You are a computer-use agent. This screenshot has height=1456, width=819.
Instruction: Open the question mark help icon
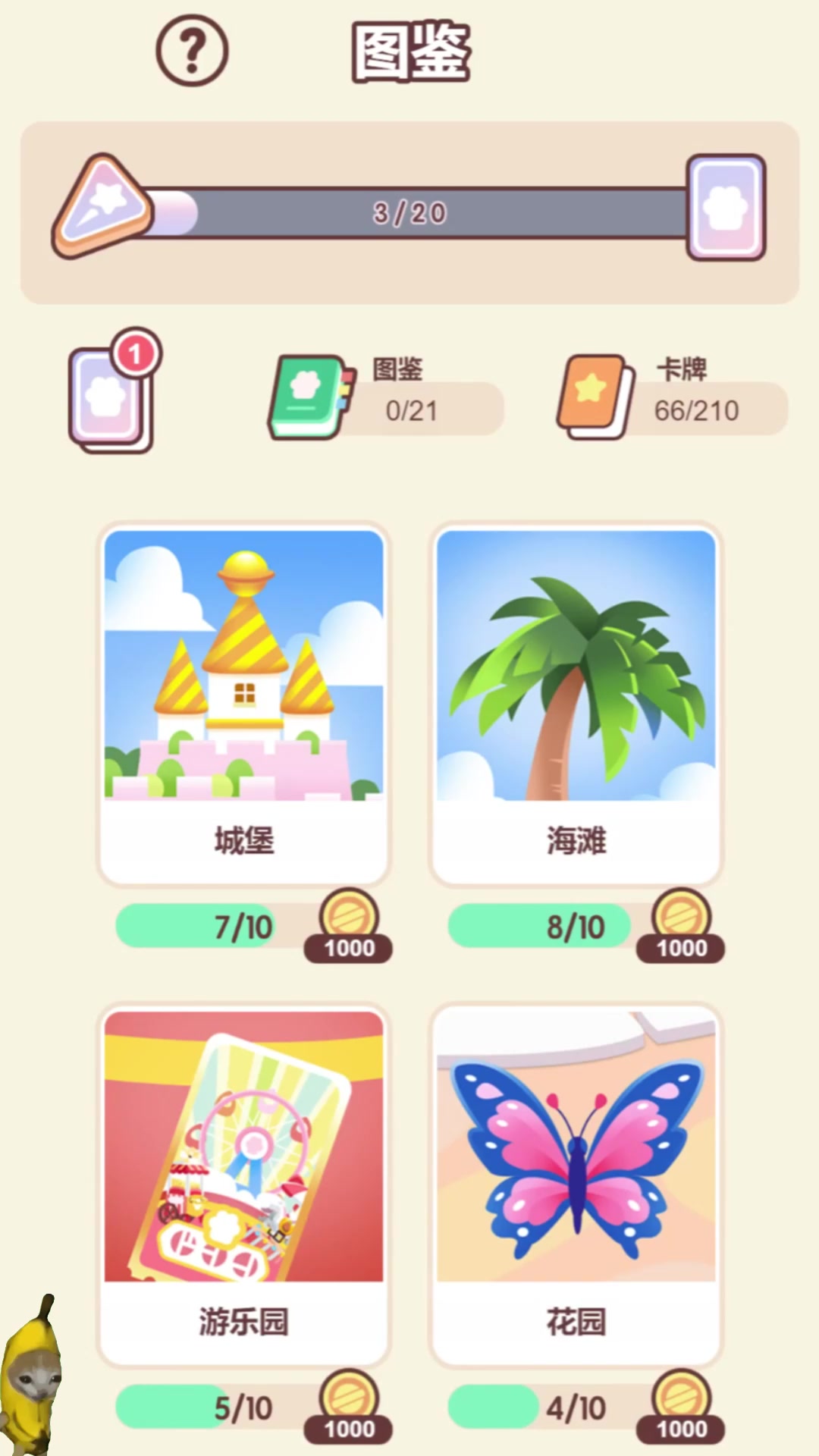pyautogui.click(x=192, y=51)
